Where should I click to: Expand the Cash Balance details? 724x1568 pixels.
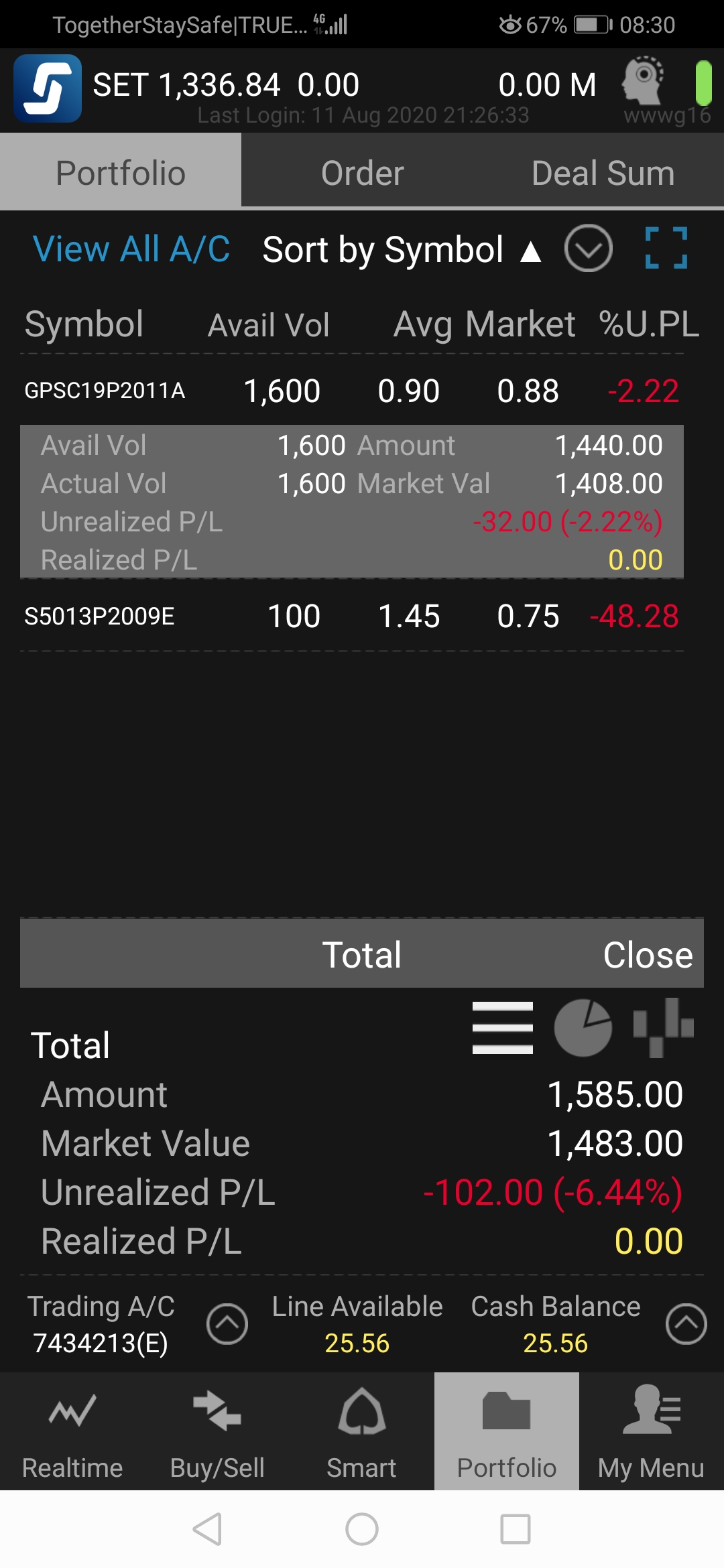686,1324
